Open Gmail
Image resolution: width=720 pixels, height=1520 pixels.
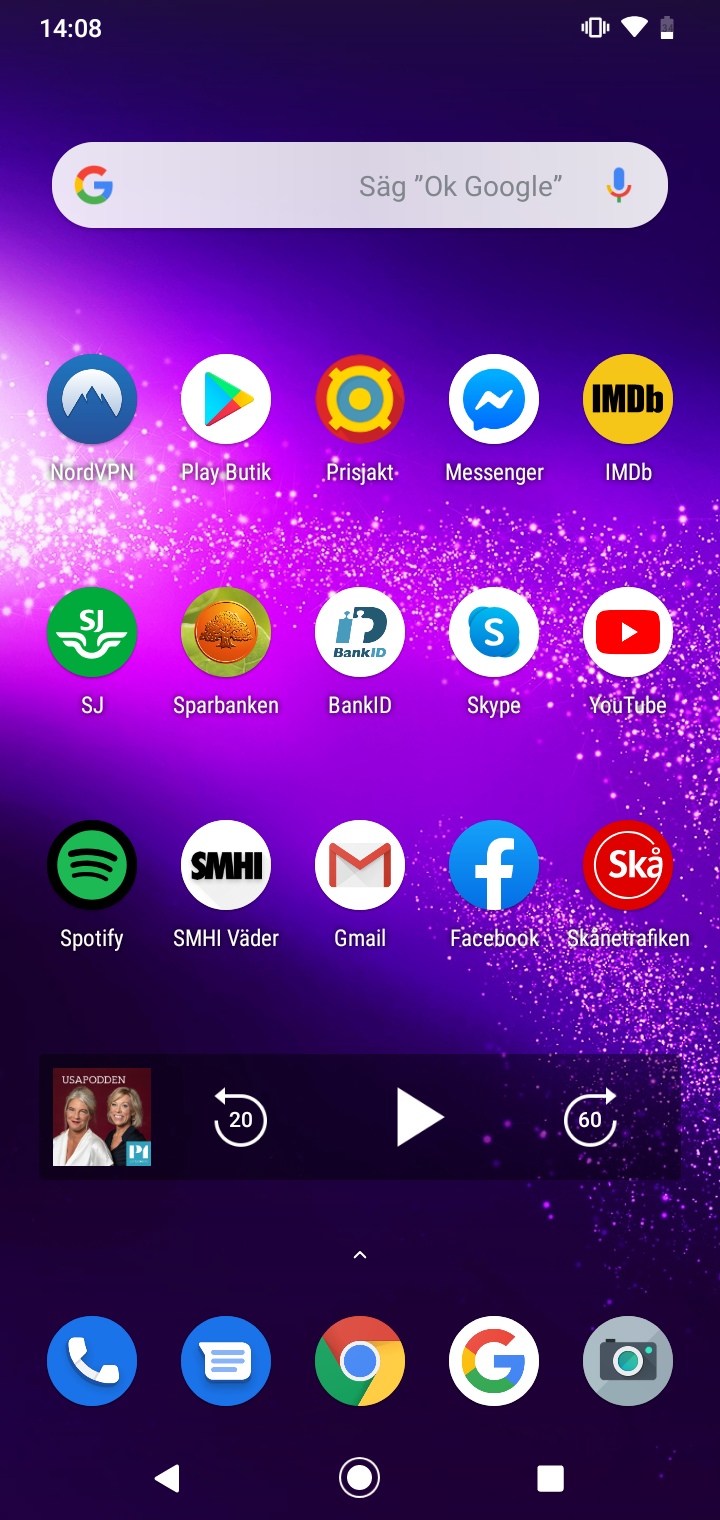pos(360,865)
